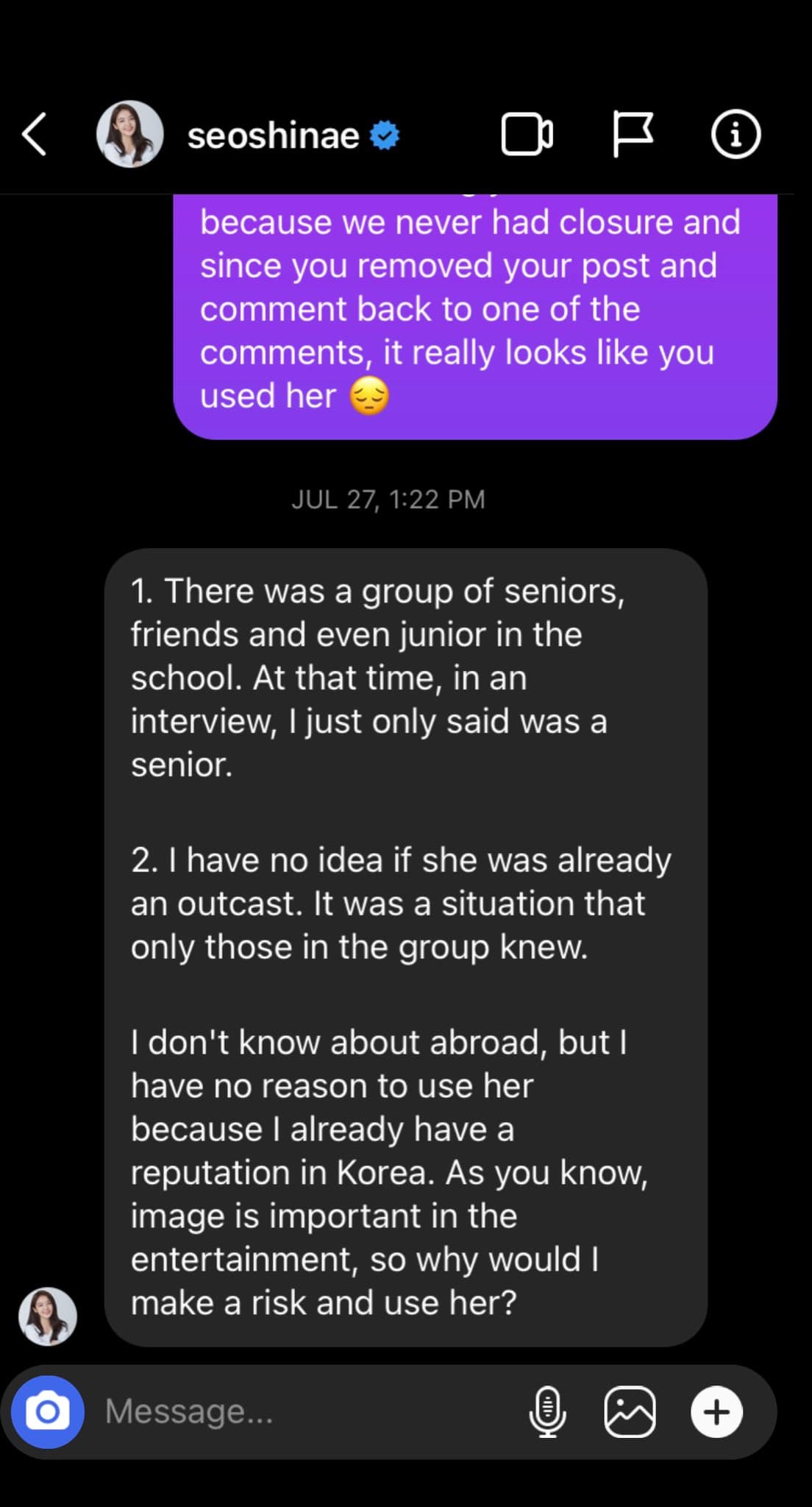Viewport: 812px width, 1507px height.
Task: Tap the sender avatar beside the last message
Action: [48, 1316]
